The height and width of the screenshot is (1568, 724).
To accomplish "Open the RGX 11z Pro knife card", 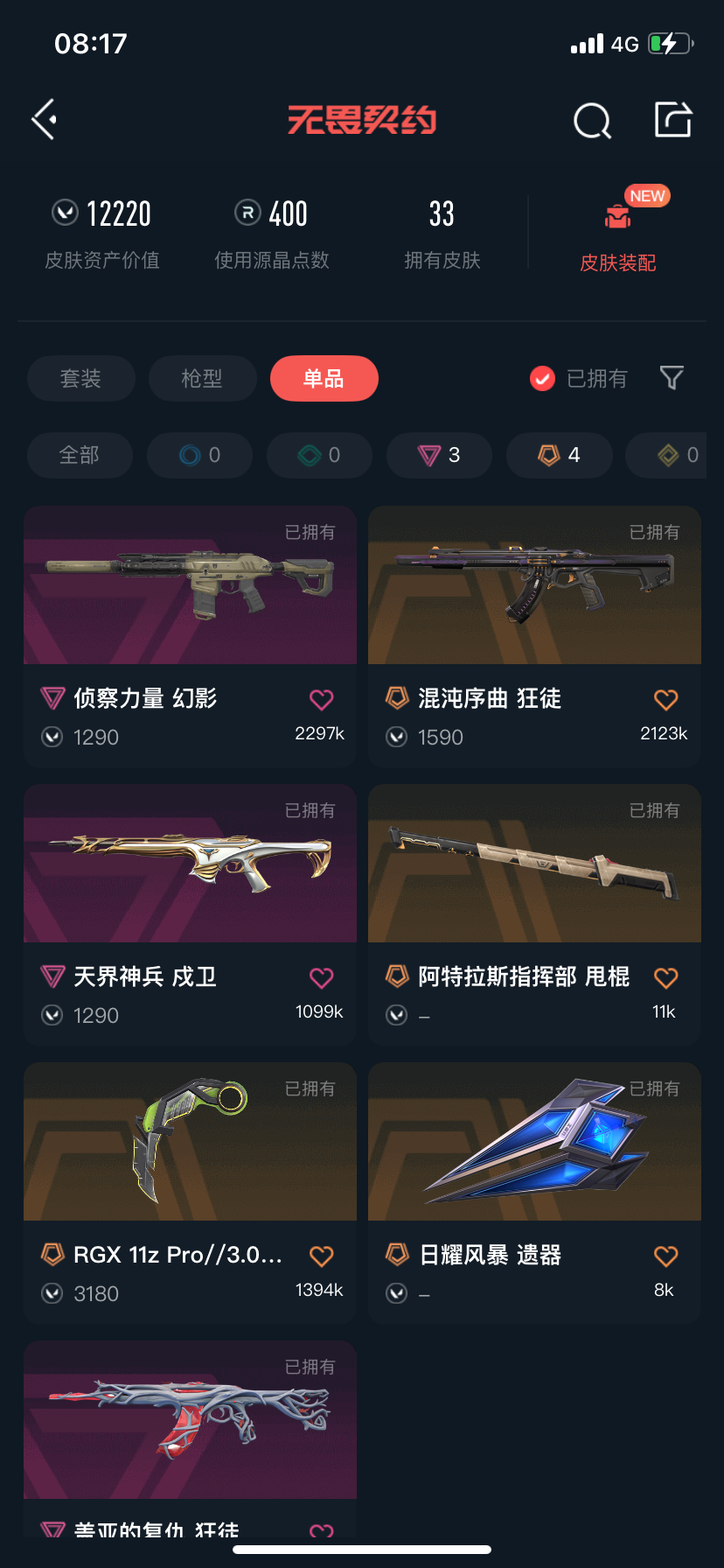I will coord(190,1143).
